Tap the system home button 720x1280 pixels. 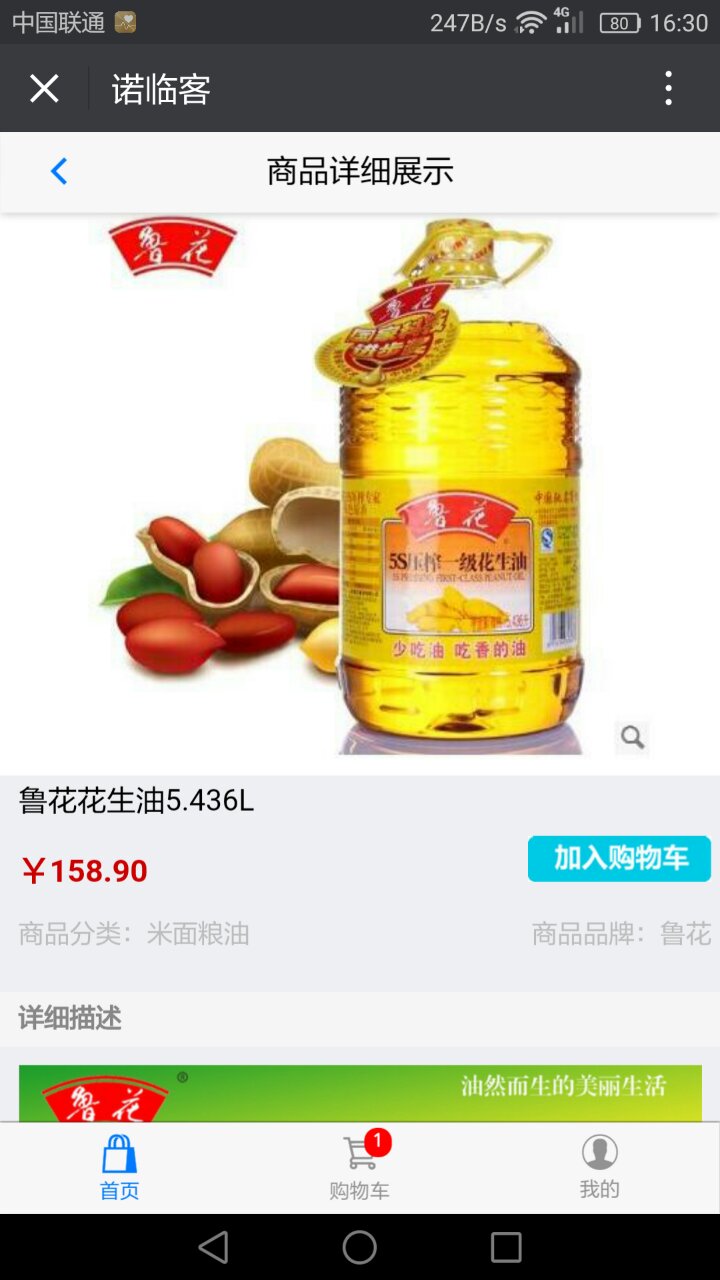coord(360,1247)
